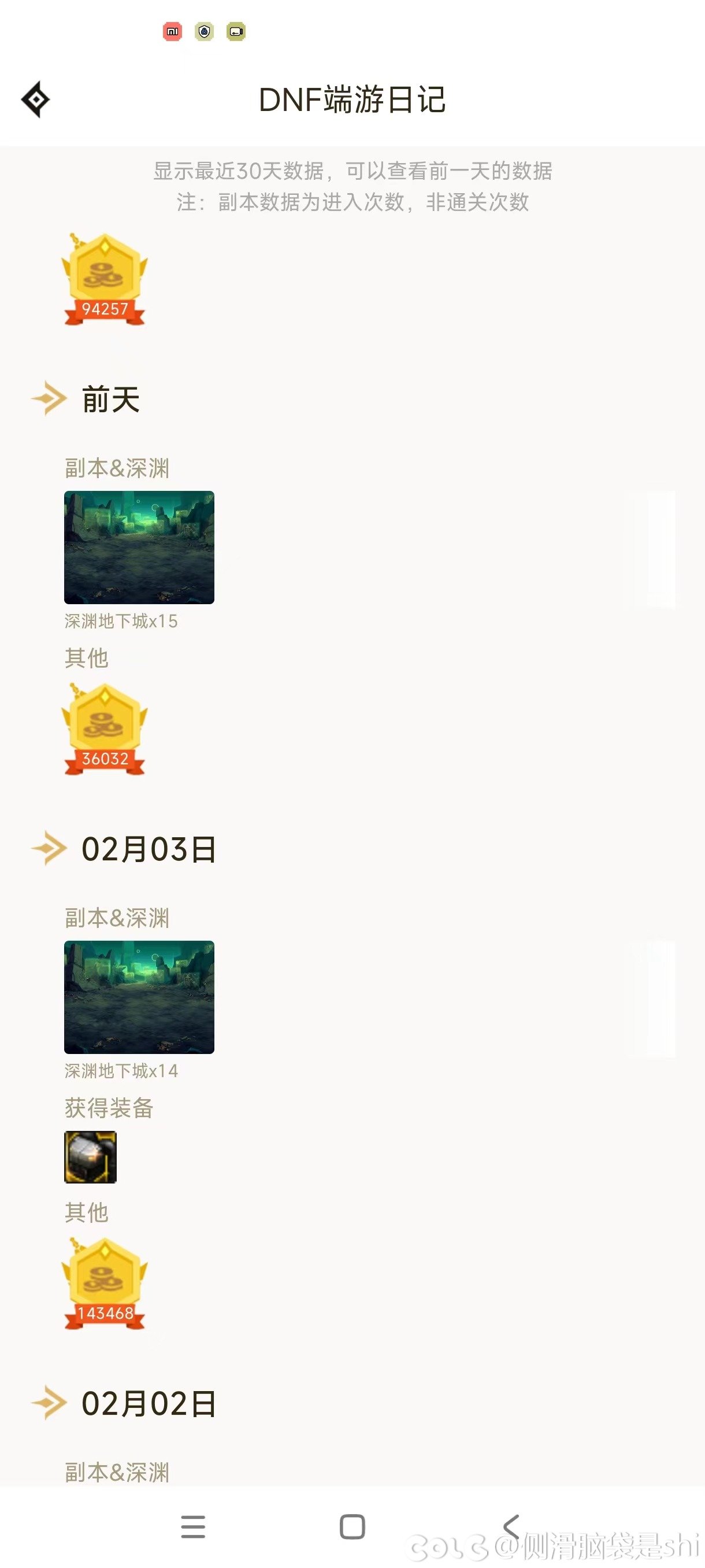Open the 深渊地下城x14 dungeon thumbnail

(x=139, y=997)
